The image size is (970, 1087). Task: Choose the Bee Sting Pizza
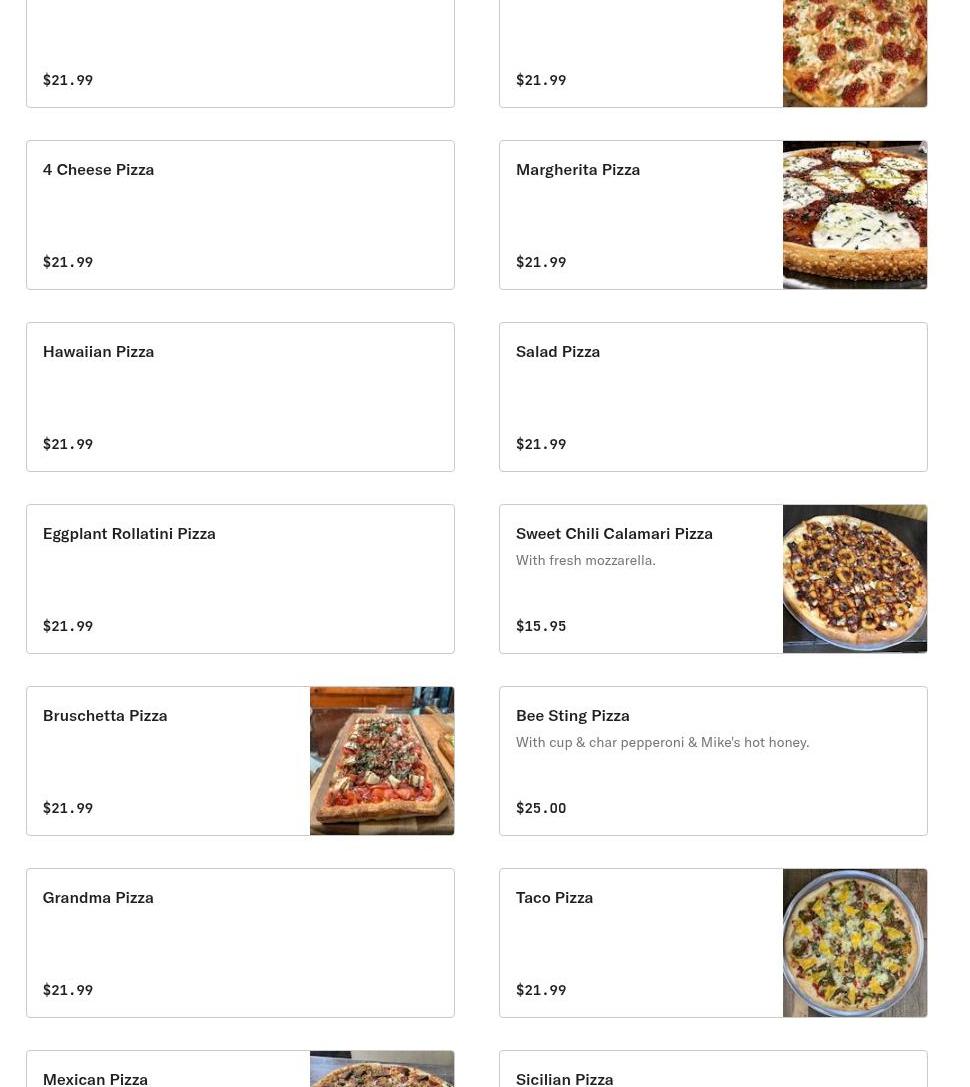[713, 761]
